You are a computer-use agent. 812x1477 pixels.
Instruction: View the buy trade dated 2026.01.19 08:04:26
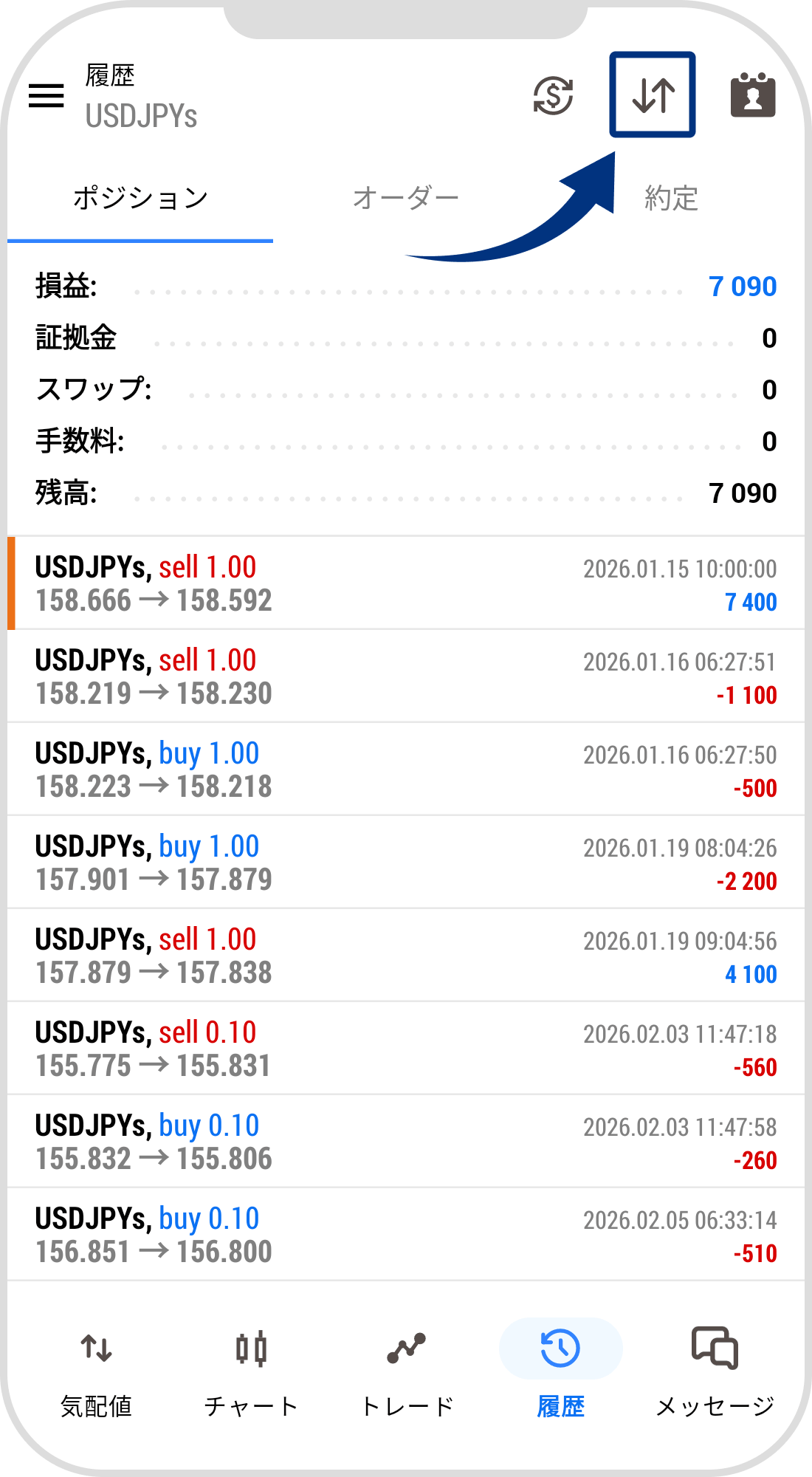click(406, 863)
